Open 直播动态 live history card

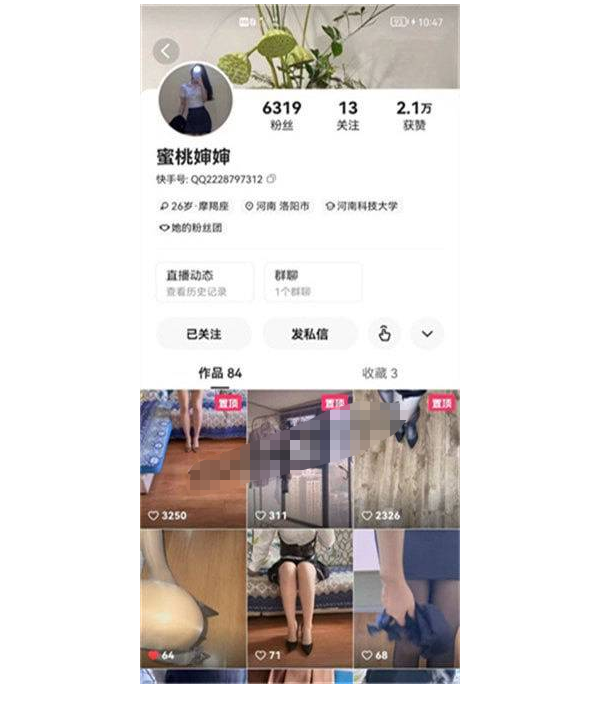[x=204, y=282]
